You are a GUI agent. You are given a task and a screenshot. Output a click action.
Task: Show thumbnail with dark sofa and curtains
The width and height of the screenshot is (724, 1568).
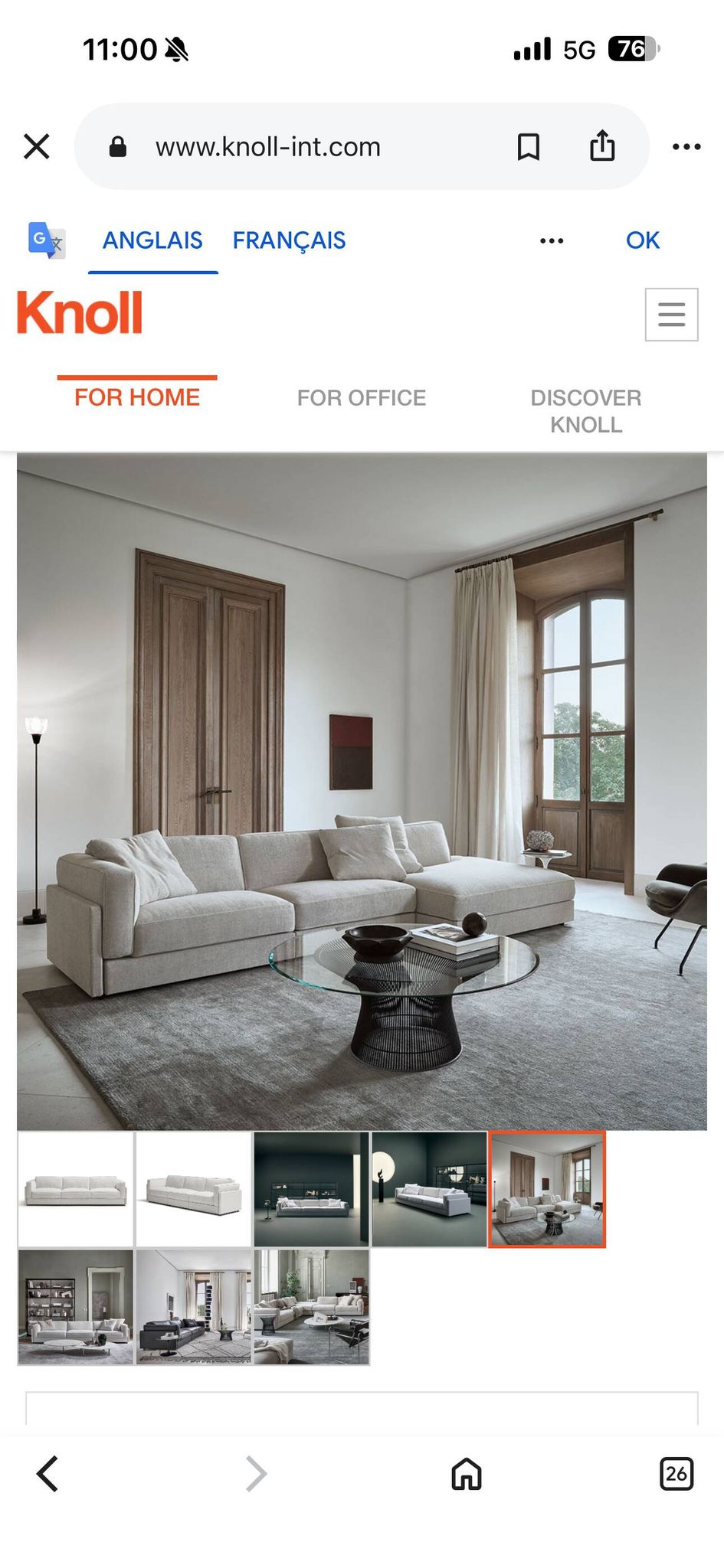coord(194,1307)
